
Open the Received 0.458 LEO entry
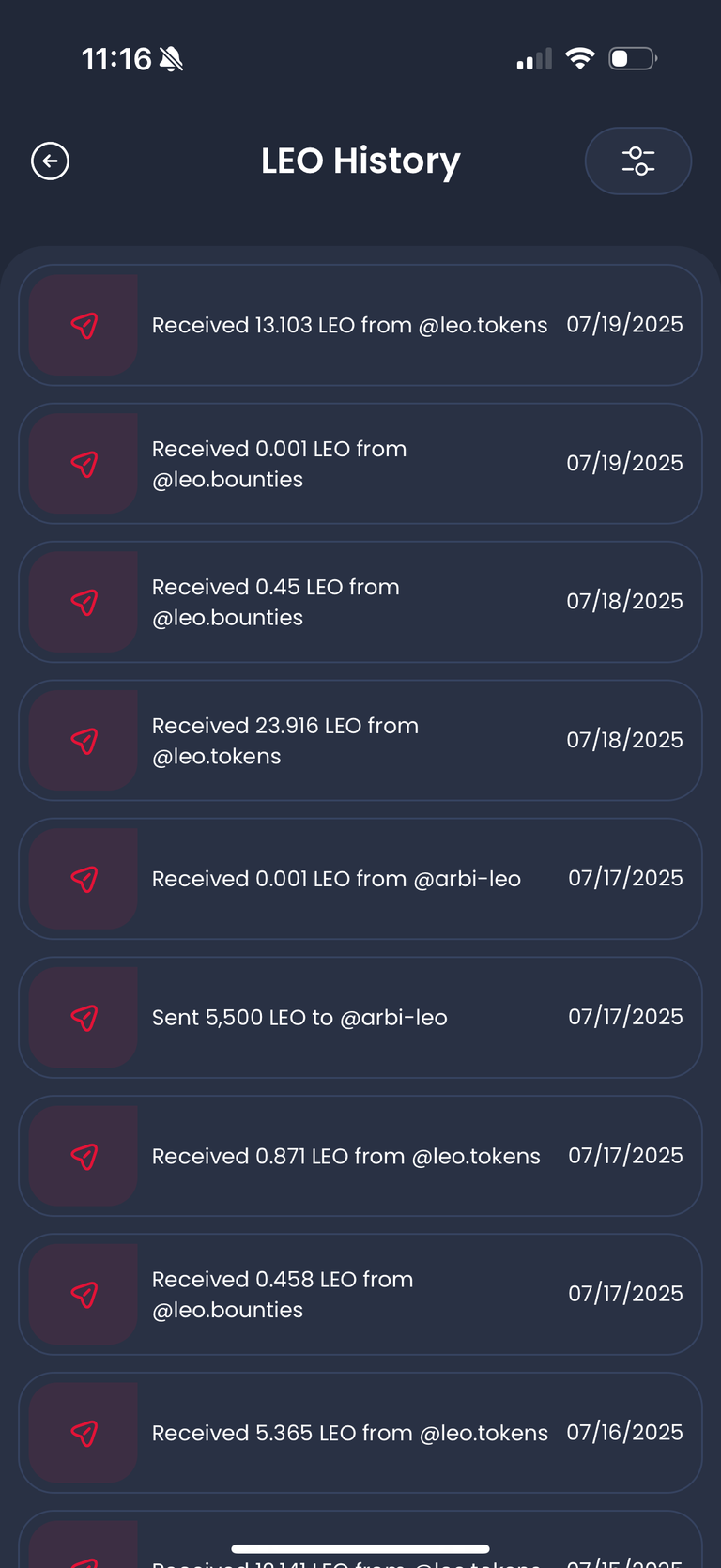pyautogui.click(x=360, y=1294)
